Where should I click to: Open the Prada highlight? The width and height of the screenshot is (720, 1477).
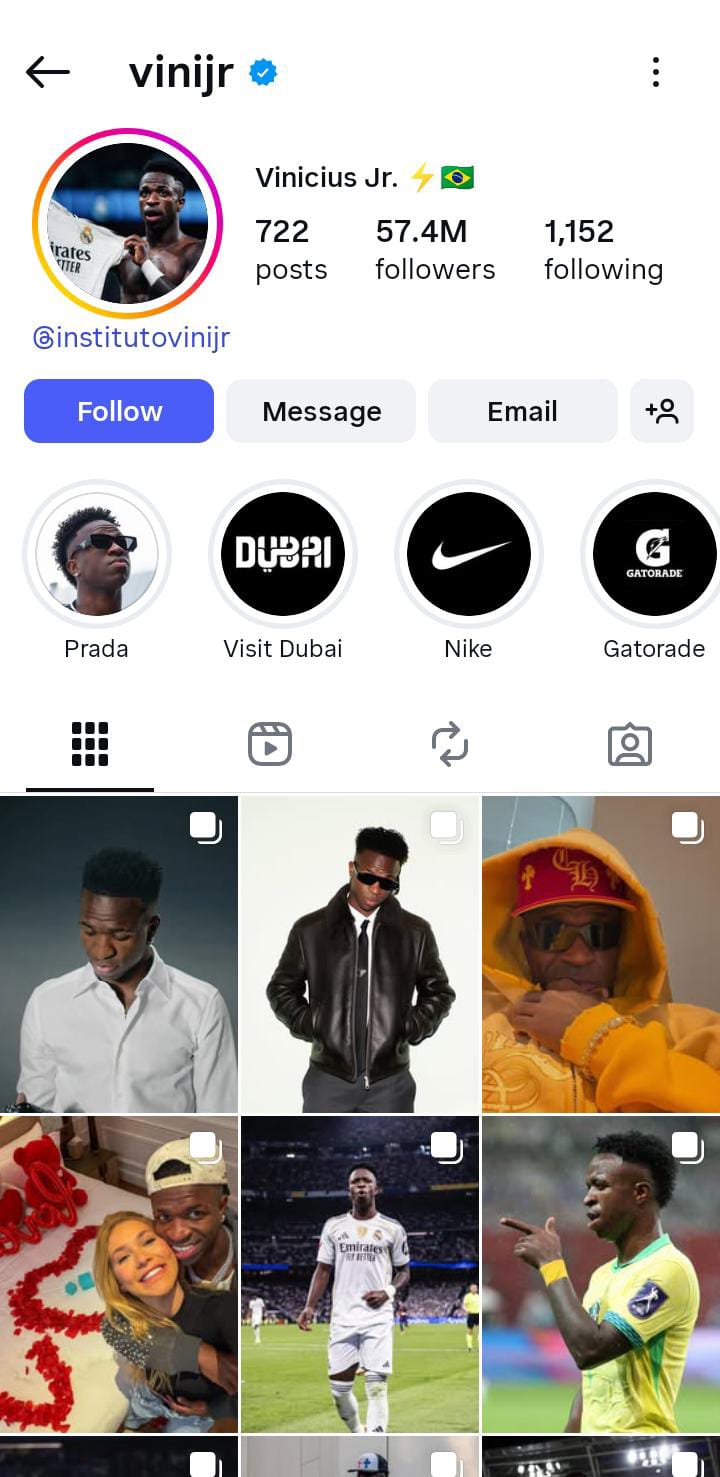click(x=97, y=554)
